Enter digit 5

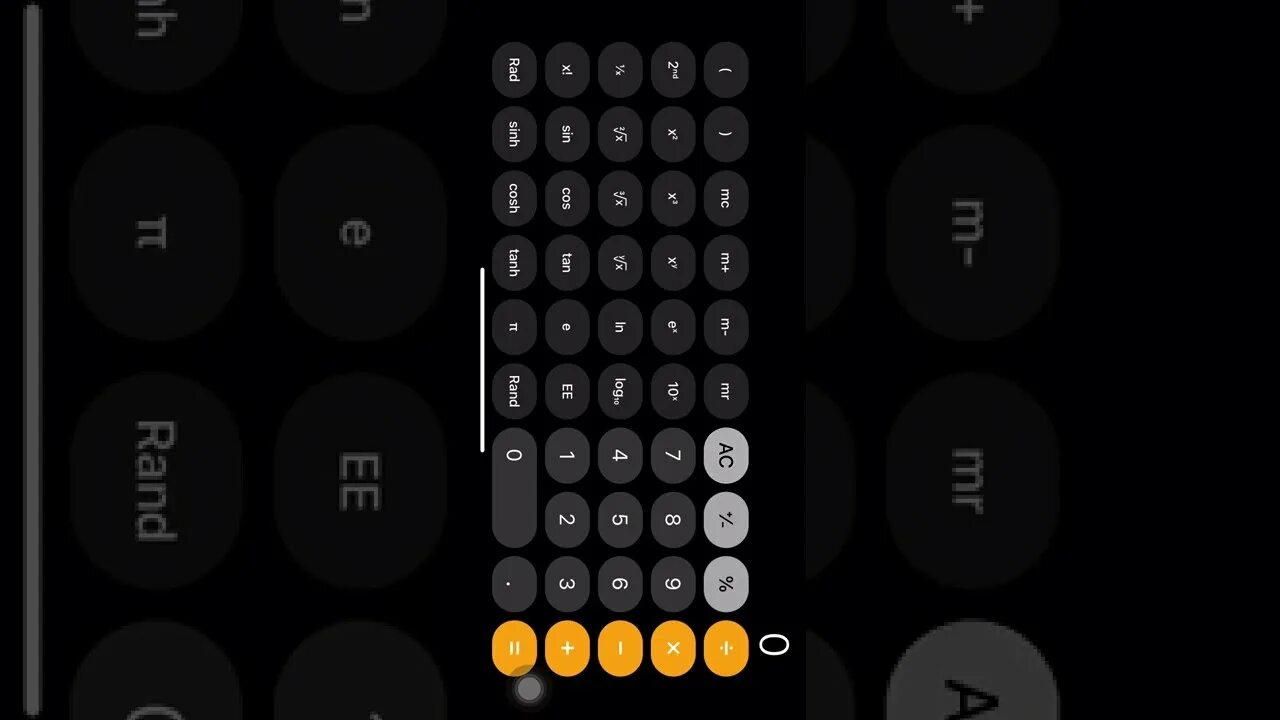click(x=620, y=520)
